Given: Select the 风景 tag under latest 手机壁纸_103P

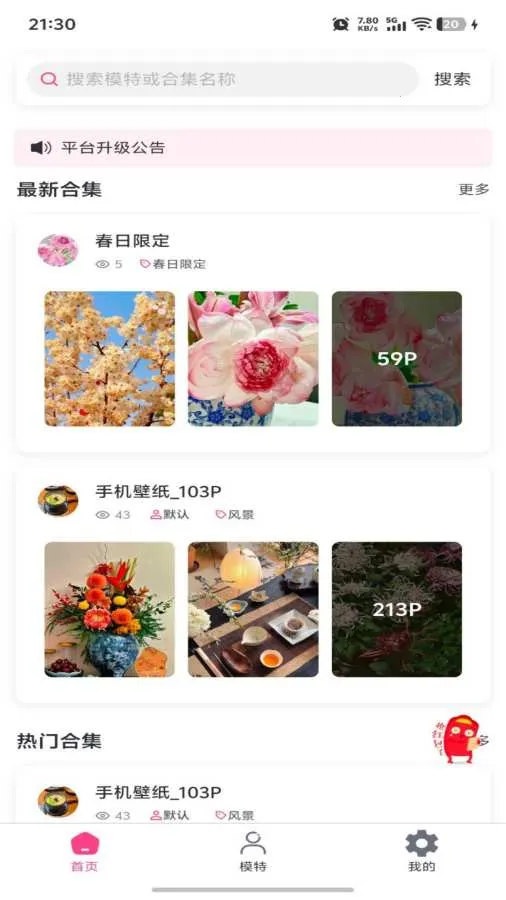Looking at the screenshot, I should click(235, 515).
